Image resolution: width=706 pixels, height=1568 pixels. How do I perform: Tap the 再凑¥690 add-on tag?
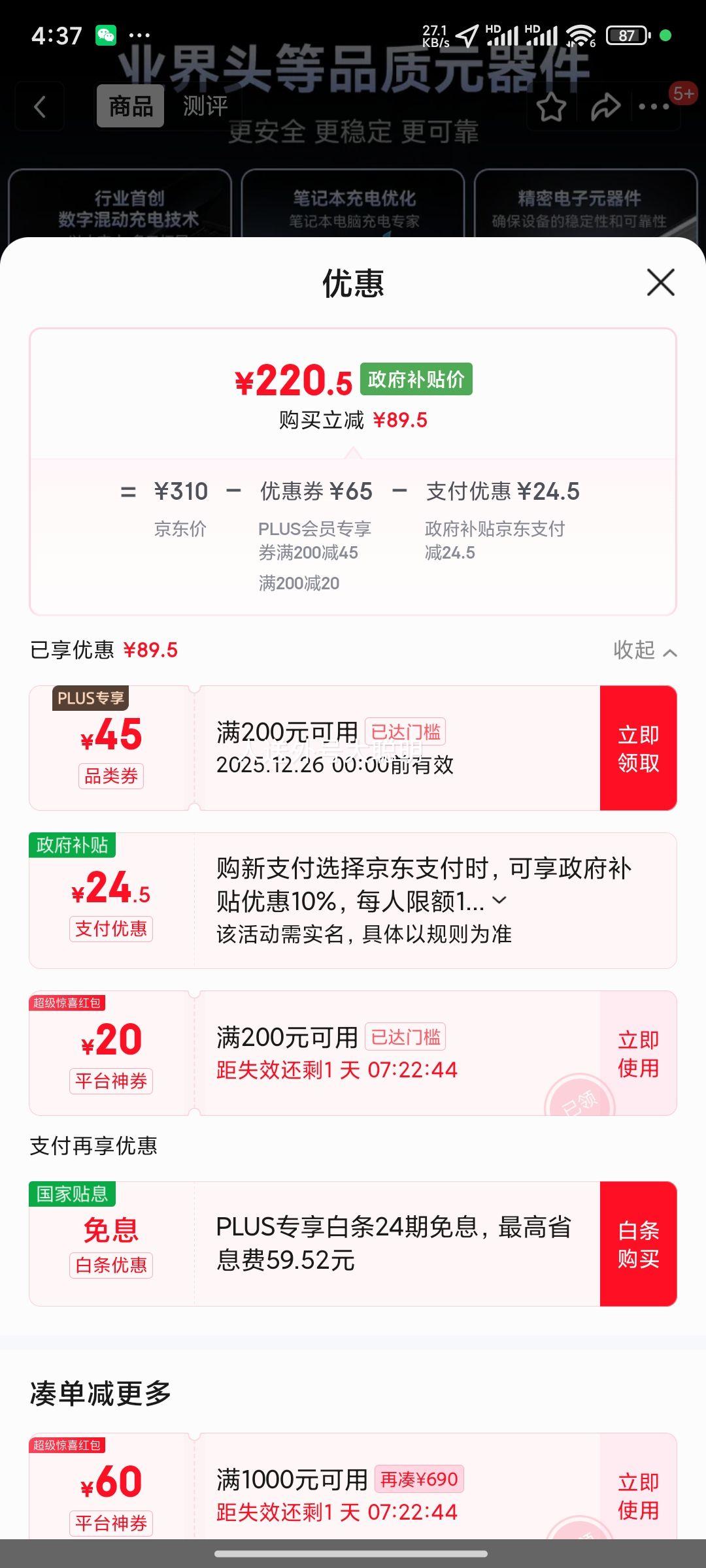coord(419,1479)
